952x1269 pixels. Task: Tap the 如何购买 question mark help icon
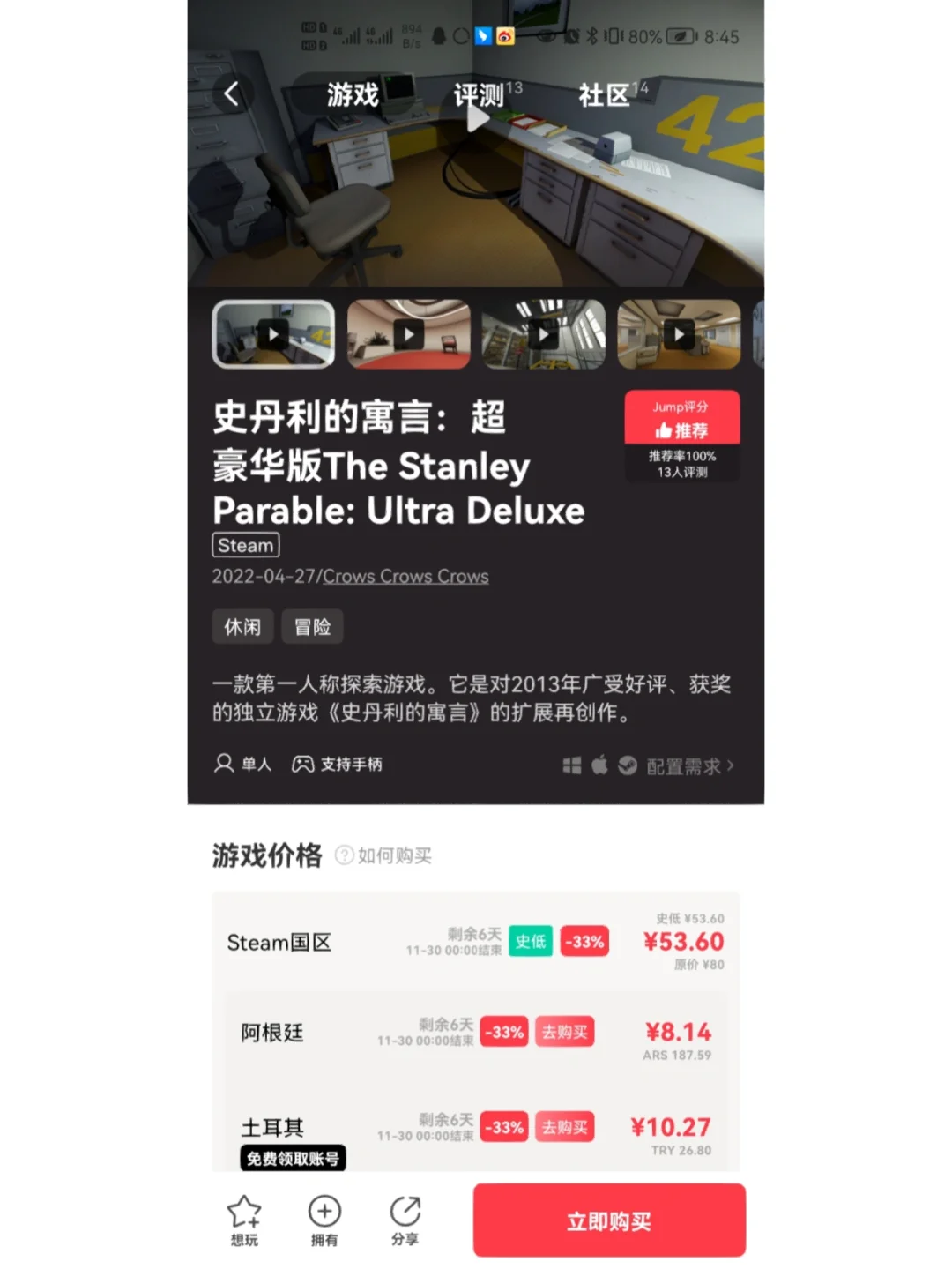click(x=343, y=855)
